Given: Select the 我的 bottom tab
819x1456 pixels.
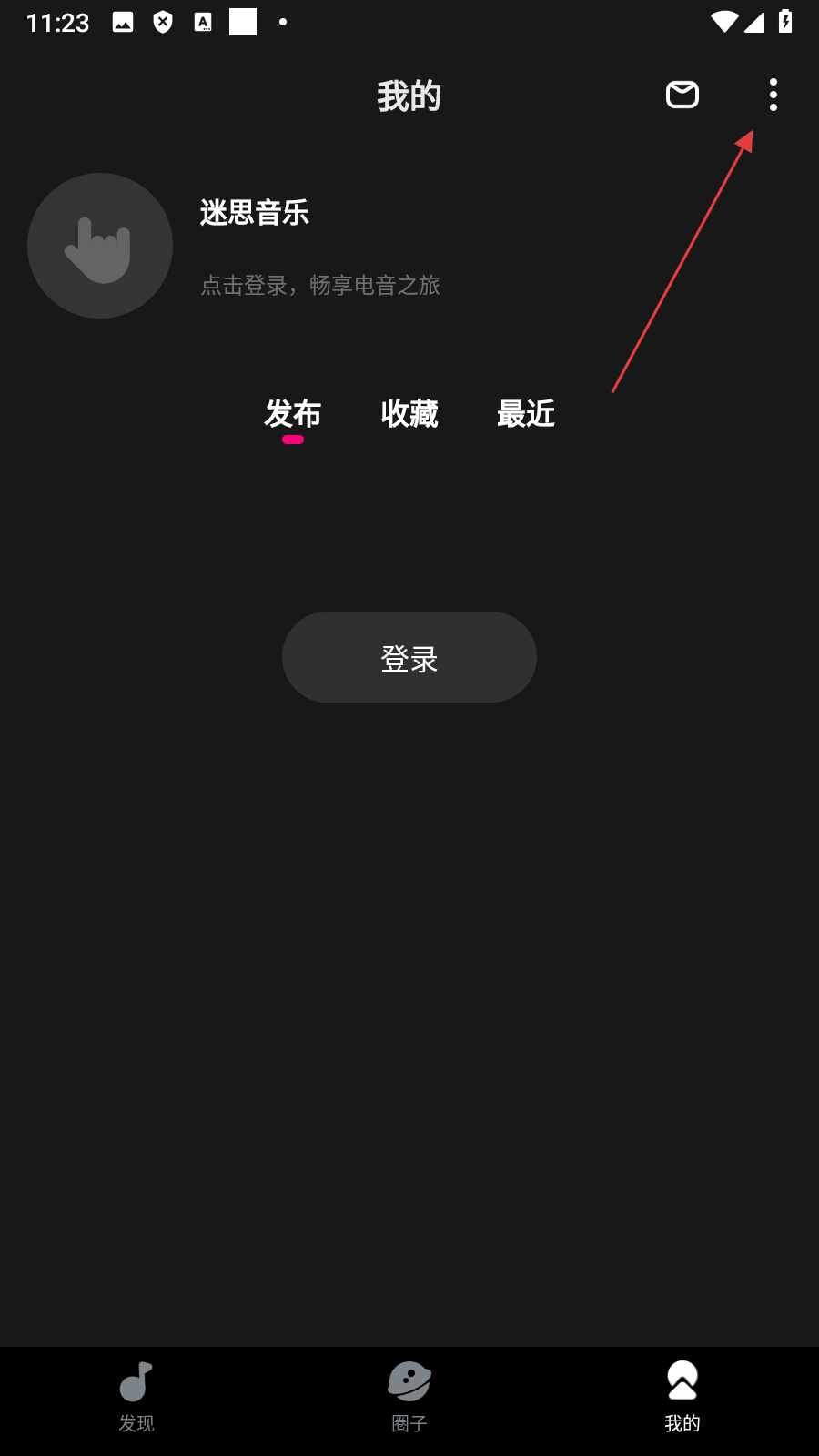Looking at the screenshot, I should (682, 1397).
